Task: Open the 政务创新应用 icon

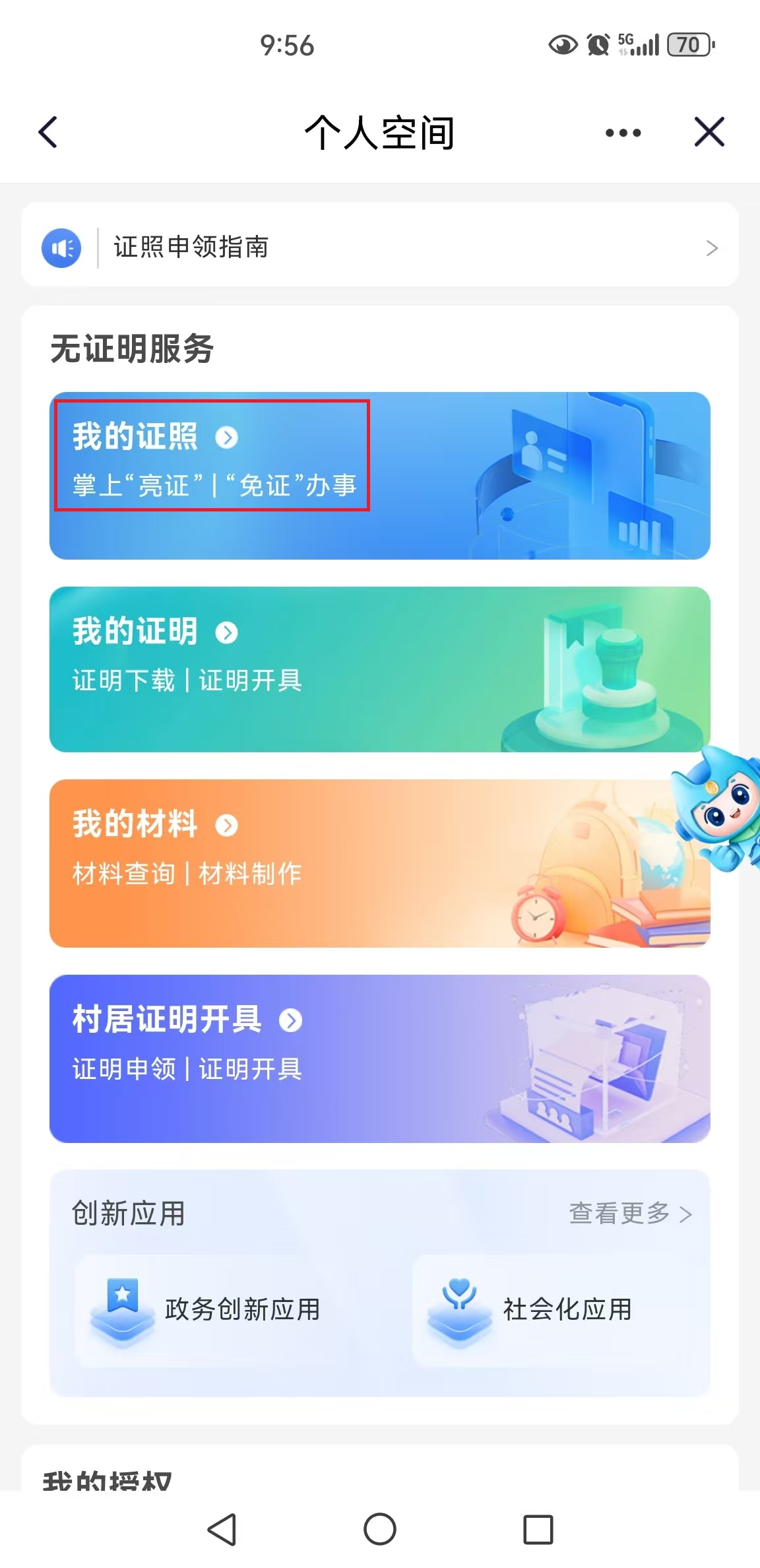Action: tap(124, 1310)
